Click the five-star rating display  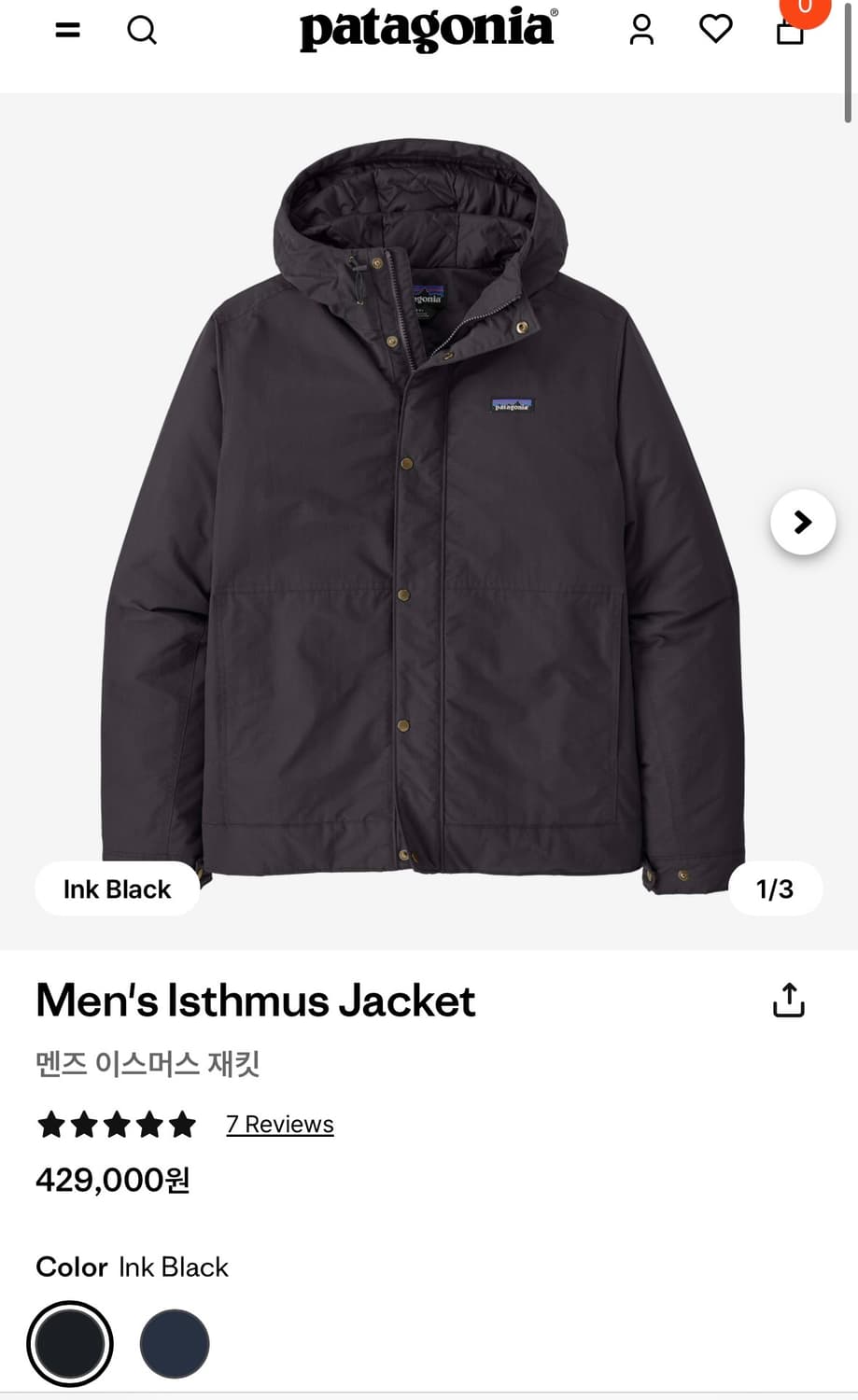point(115,1125)
